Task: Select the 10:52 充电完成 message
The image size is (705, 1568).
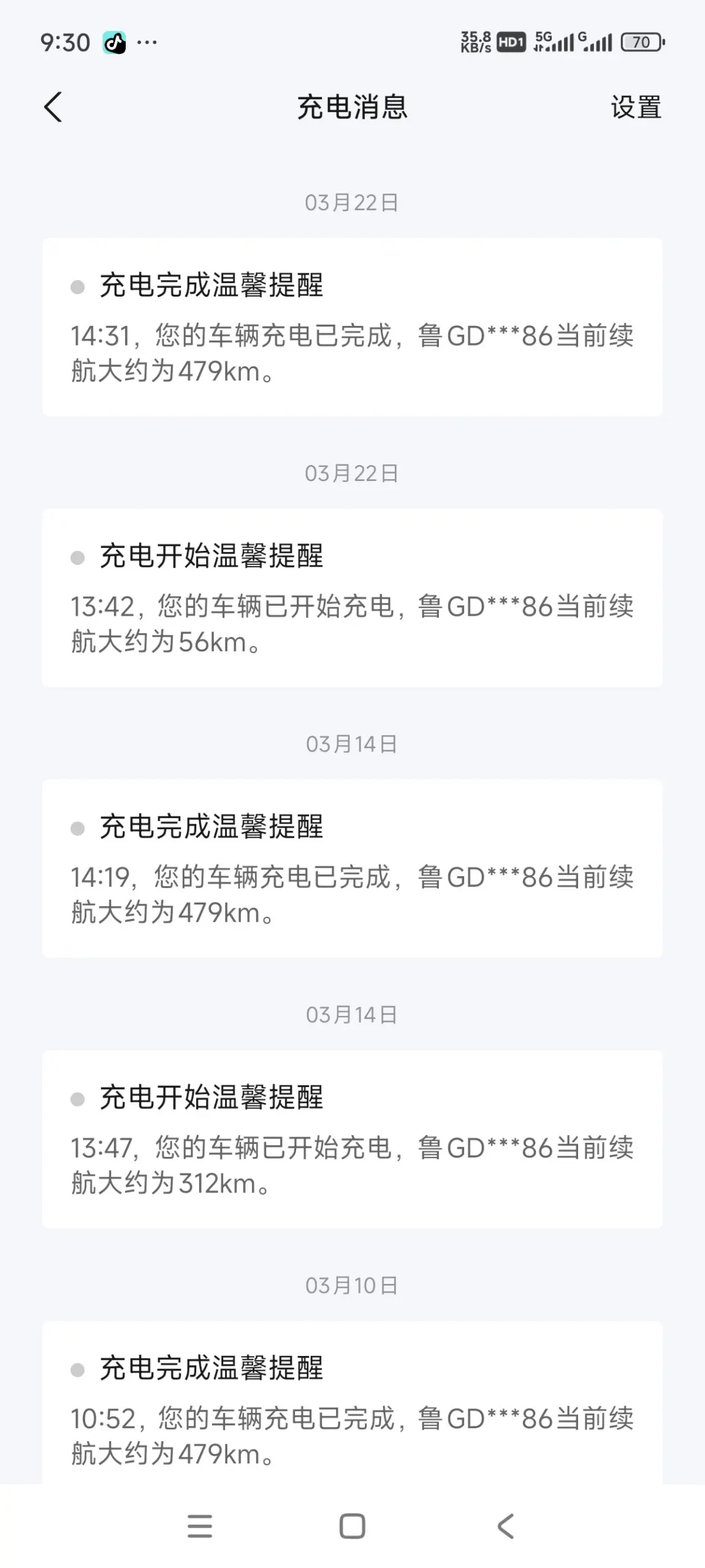Action: pyautogui.click(x=352, y=1409)
